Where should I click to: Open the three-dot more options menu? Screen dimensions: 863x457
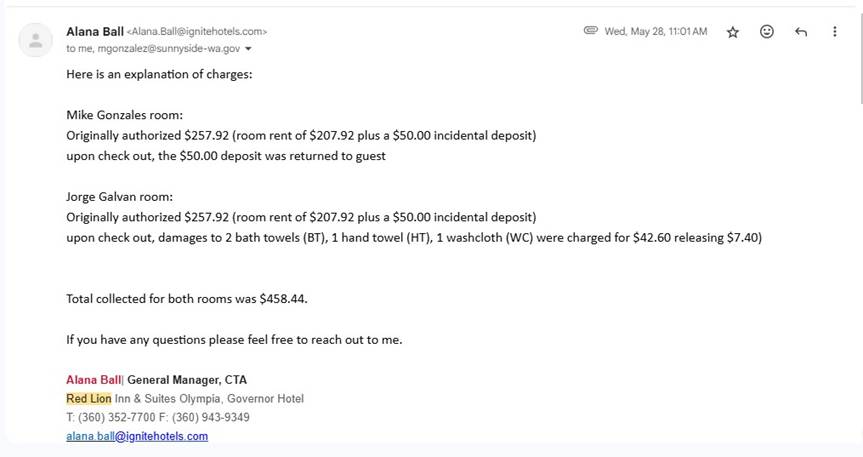pos(835,32)
